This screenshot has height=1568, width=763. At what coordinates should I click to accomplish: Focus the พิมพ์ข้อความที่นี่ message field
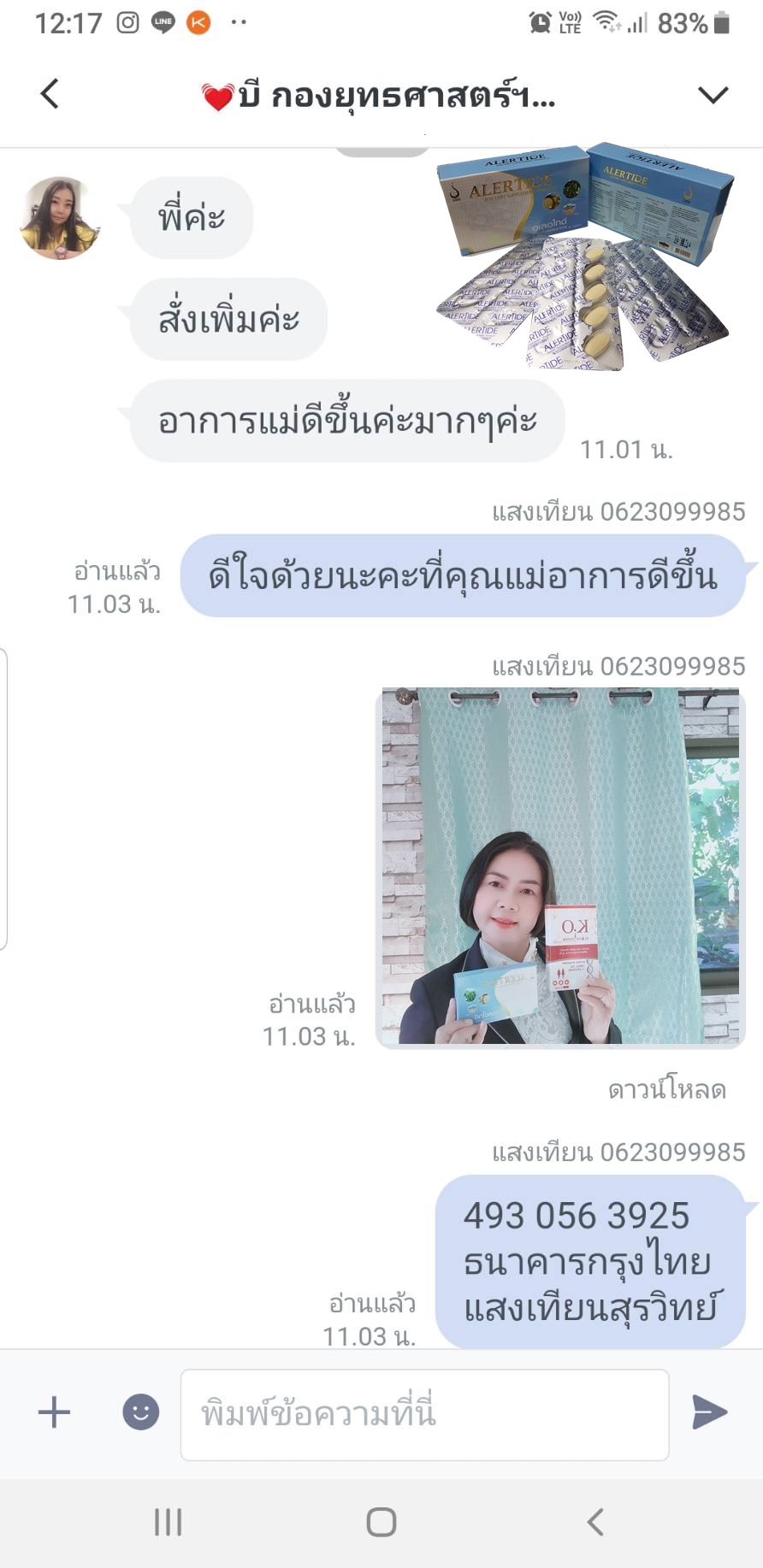point(424,1414)
